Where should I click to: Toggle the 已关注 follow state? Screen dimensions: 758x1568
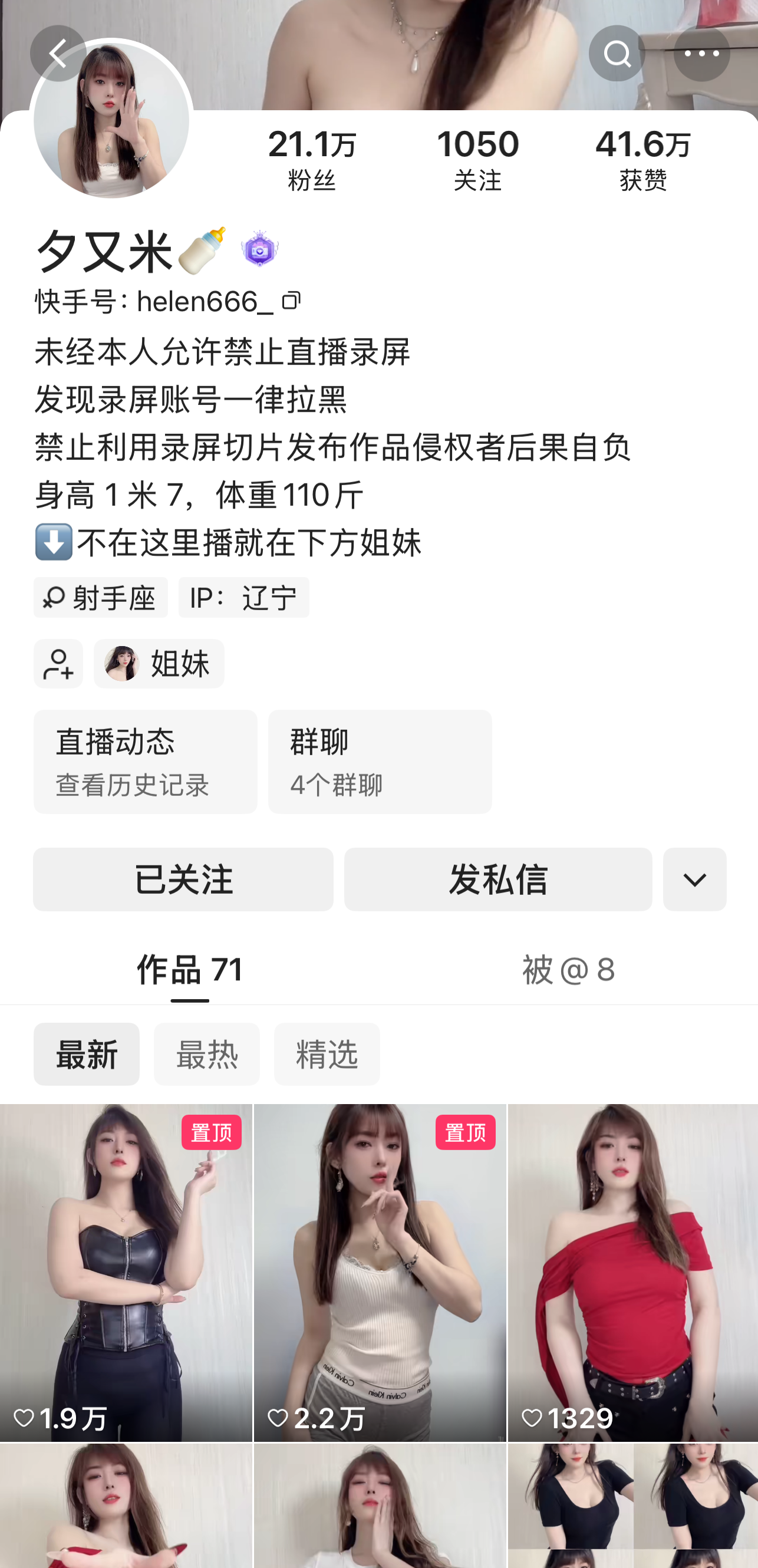pyautogui.click(x=183, y=879)
